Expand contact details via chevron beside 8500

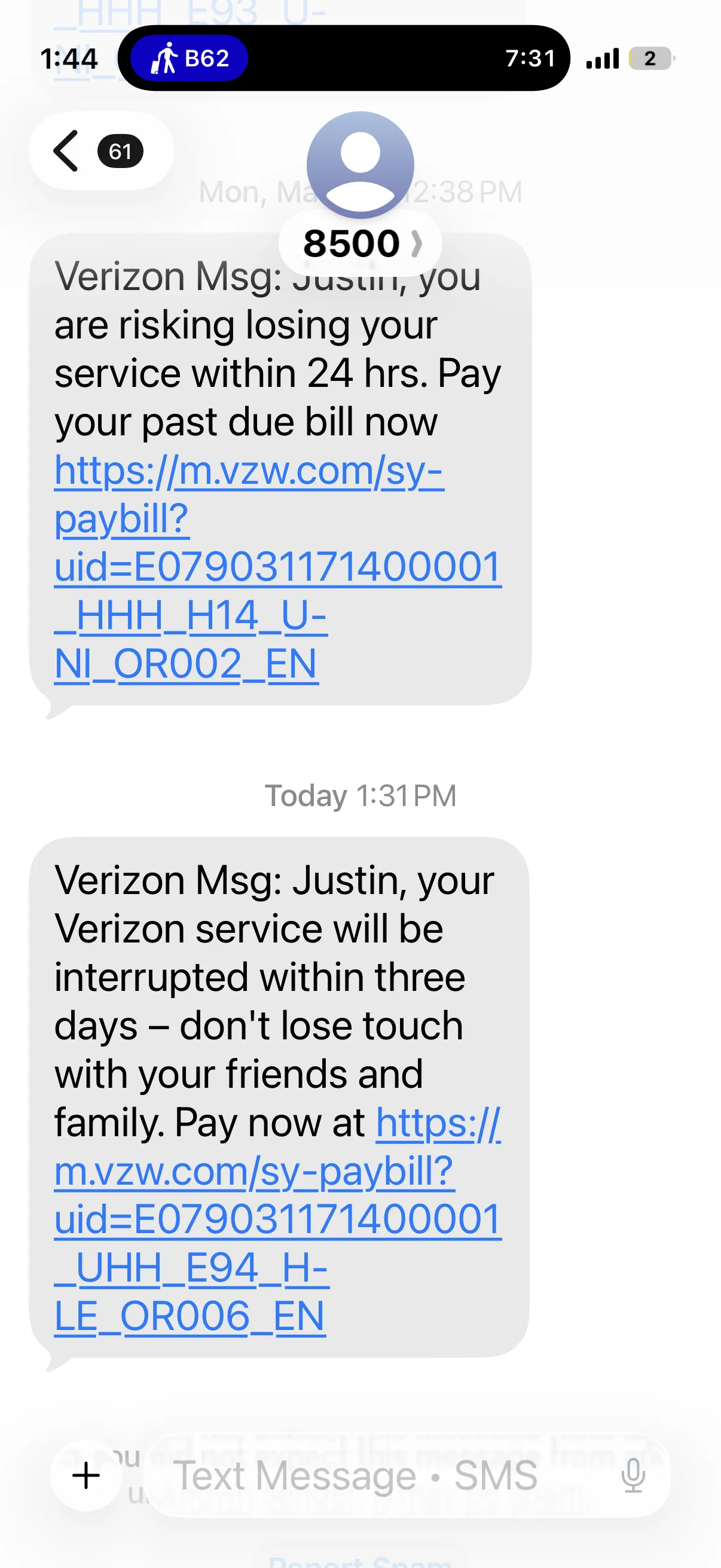[x=418, y=243]
